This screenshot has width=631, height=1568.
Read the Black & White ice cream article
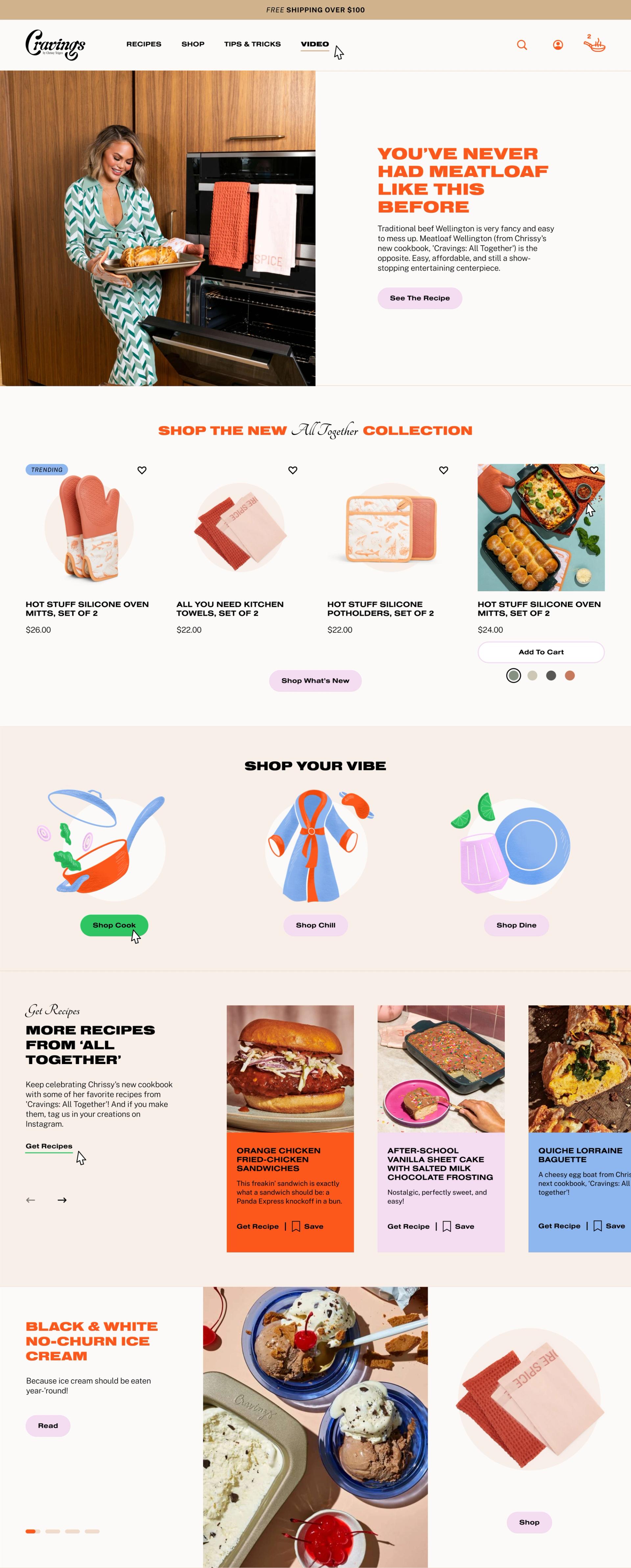[48, 1426]
